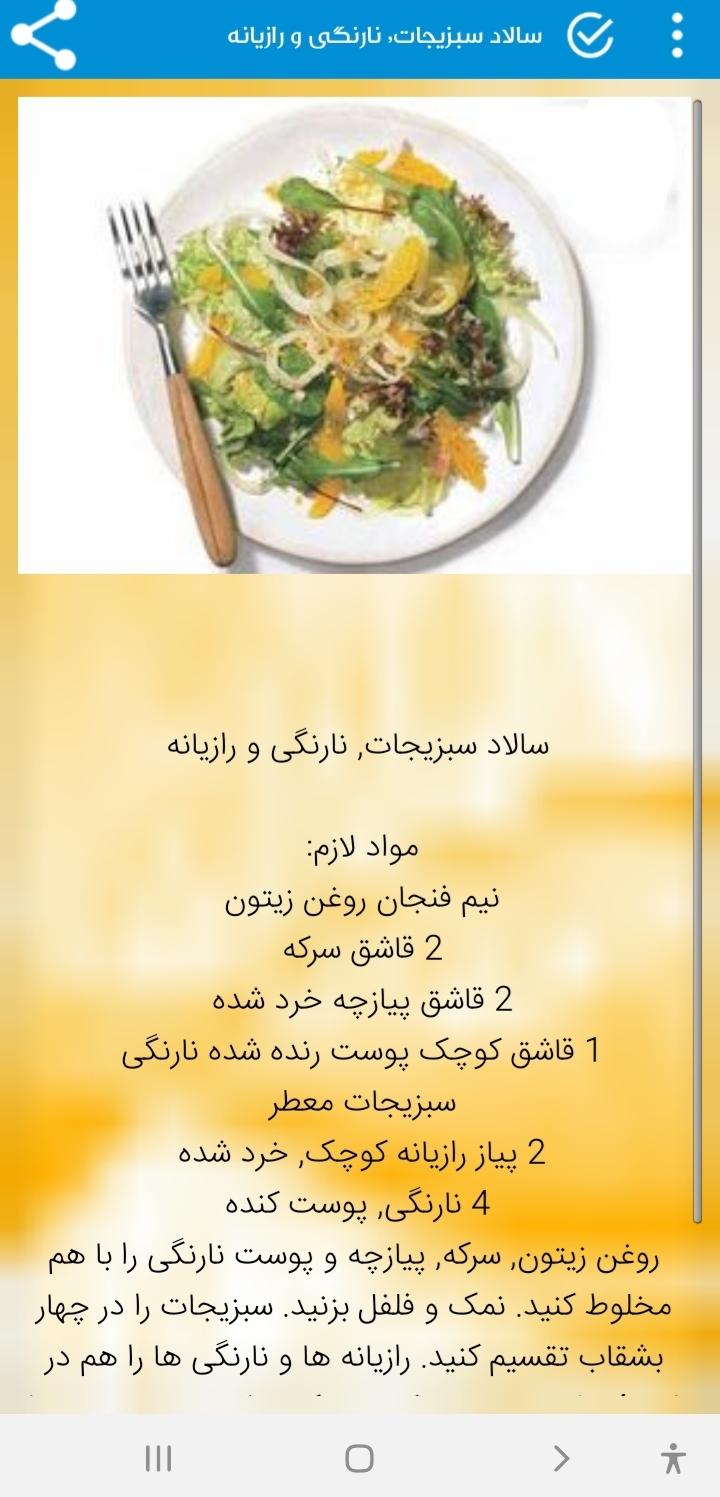Tap the checkmark icon in the app bar
The width and height of the screenshot is (720, 1497).
tap(590, 37)
